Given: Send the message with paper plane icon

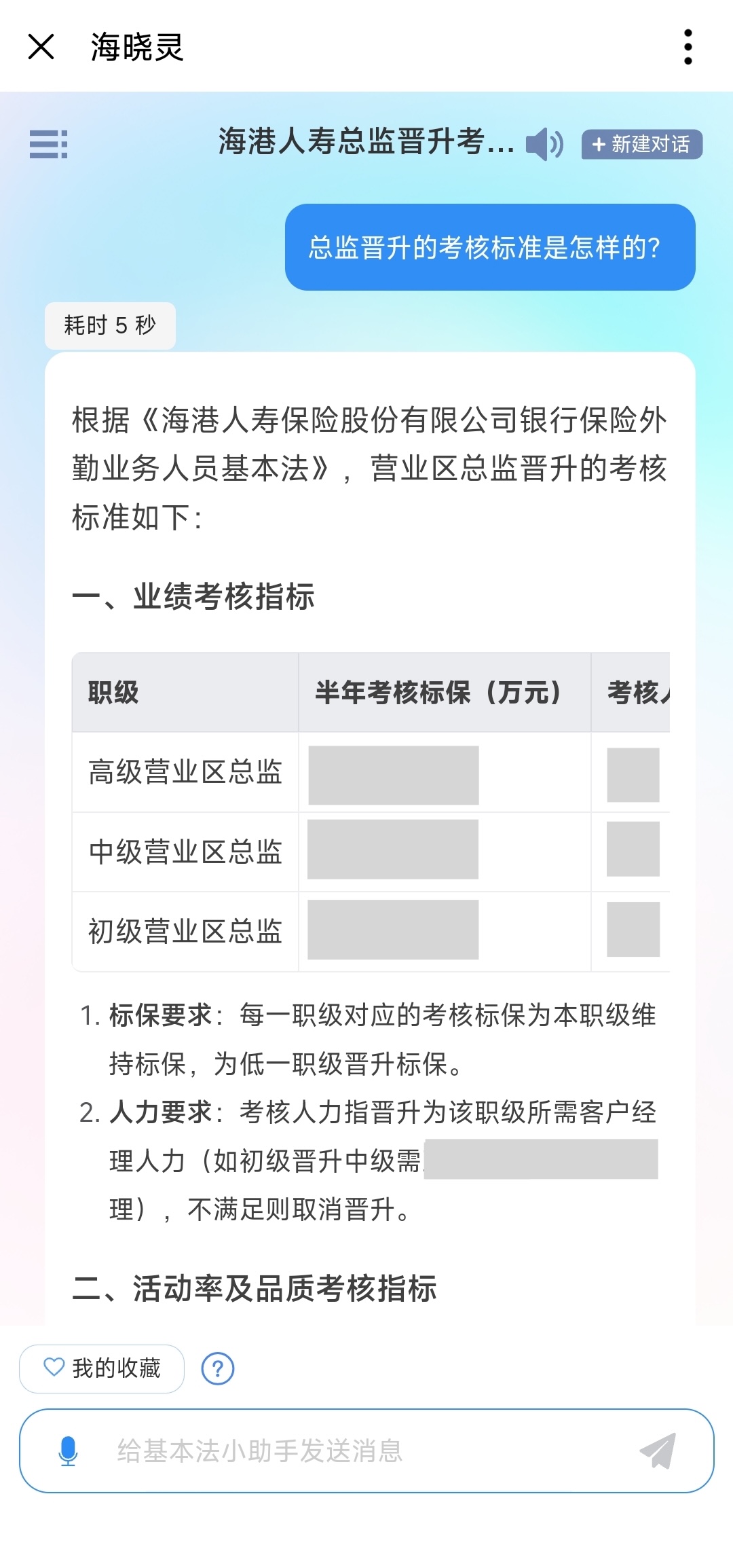Looking at the screenshot, I should tap(658, 1451).
